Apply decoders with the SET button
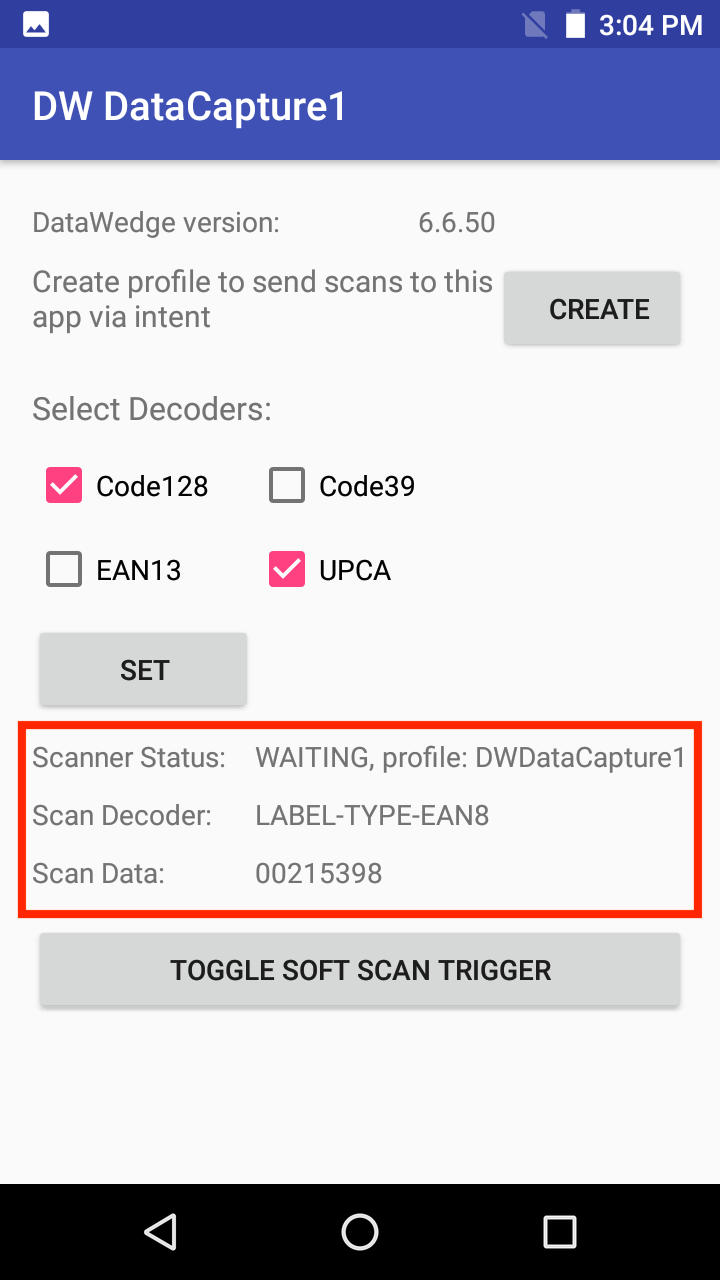This screenshot has height=1280, width=720. [x=143, y=669]
